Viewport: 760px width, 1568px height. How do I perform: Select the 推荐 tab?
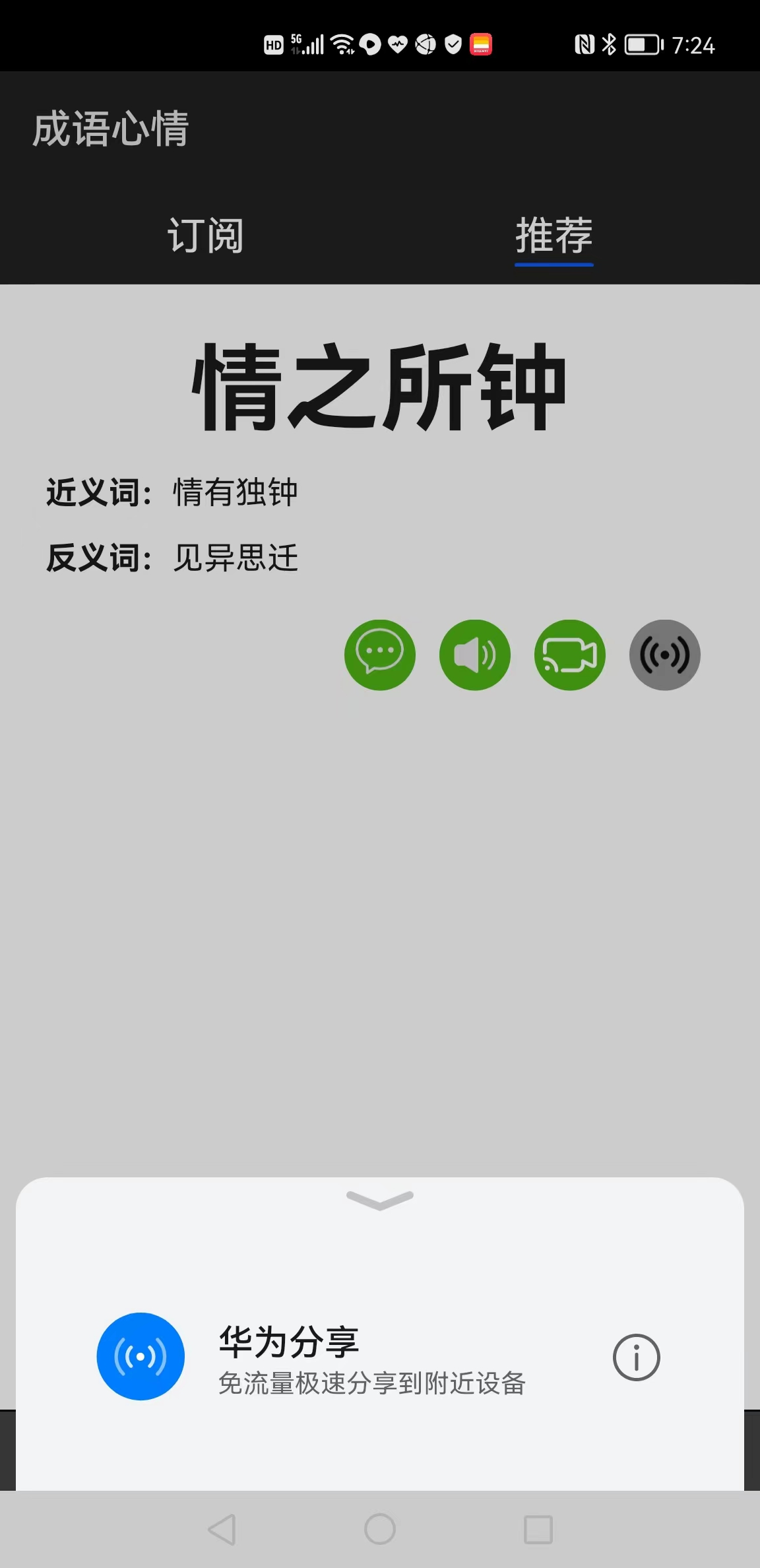(554, 236)
